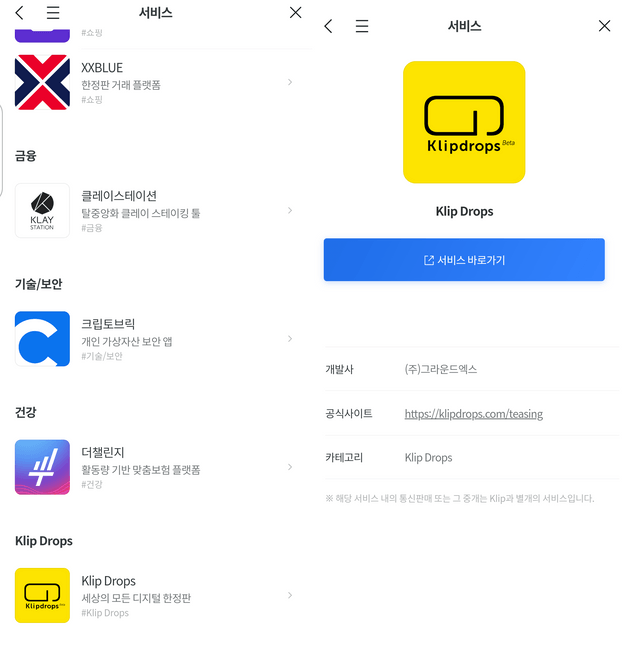Open the hamburger menu on the Klip Drops detail page

(x=362, y=26)
